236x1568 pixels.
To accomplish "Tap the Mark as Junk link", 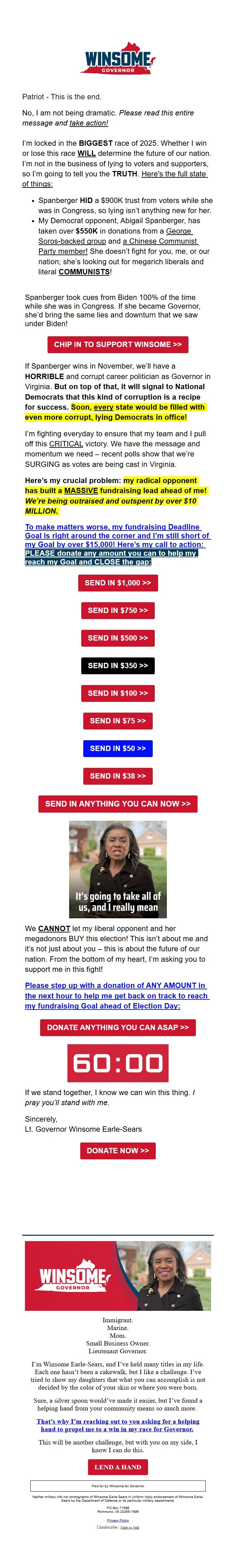I will (x=130, y=1527).
